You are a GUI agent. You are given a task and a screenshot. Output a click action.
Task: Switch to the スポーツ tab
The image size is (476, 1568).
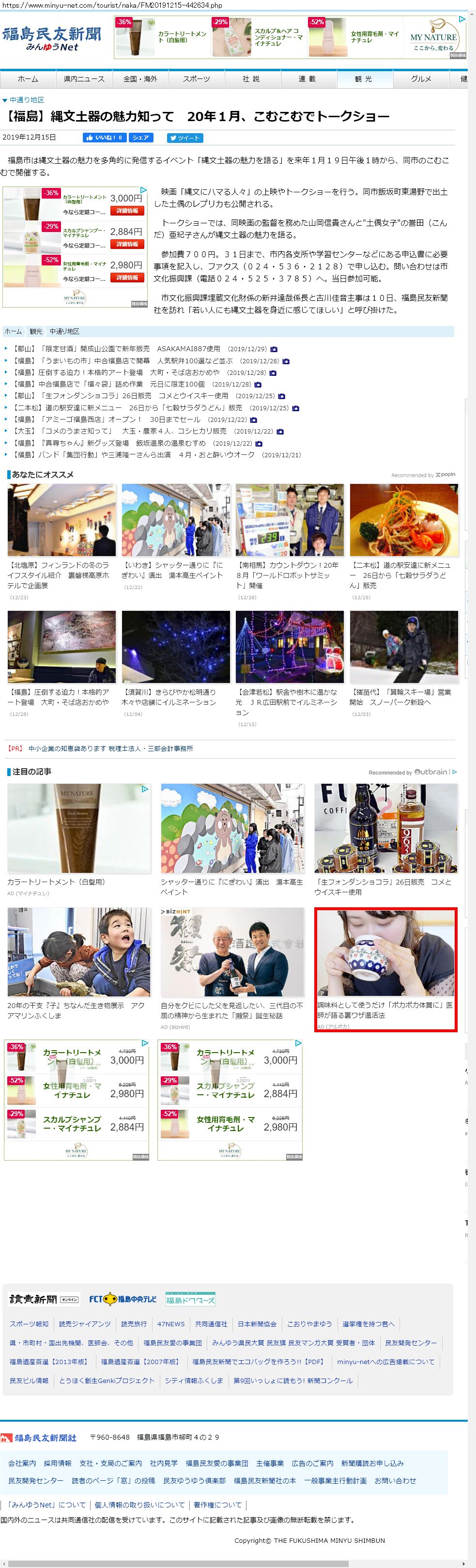(197, 79)
